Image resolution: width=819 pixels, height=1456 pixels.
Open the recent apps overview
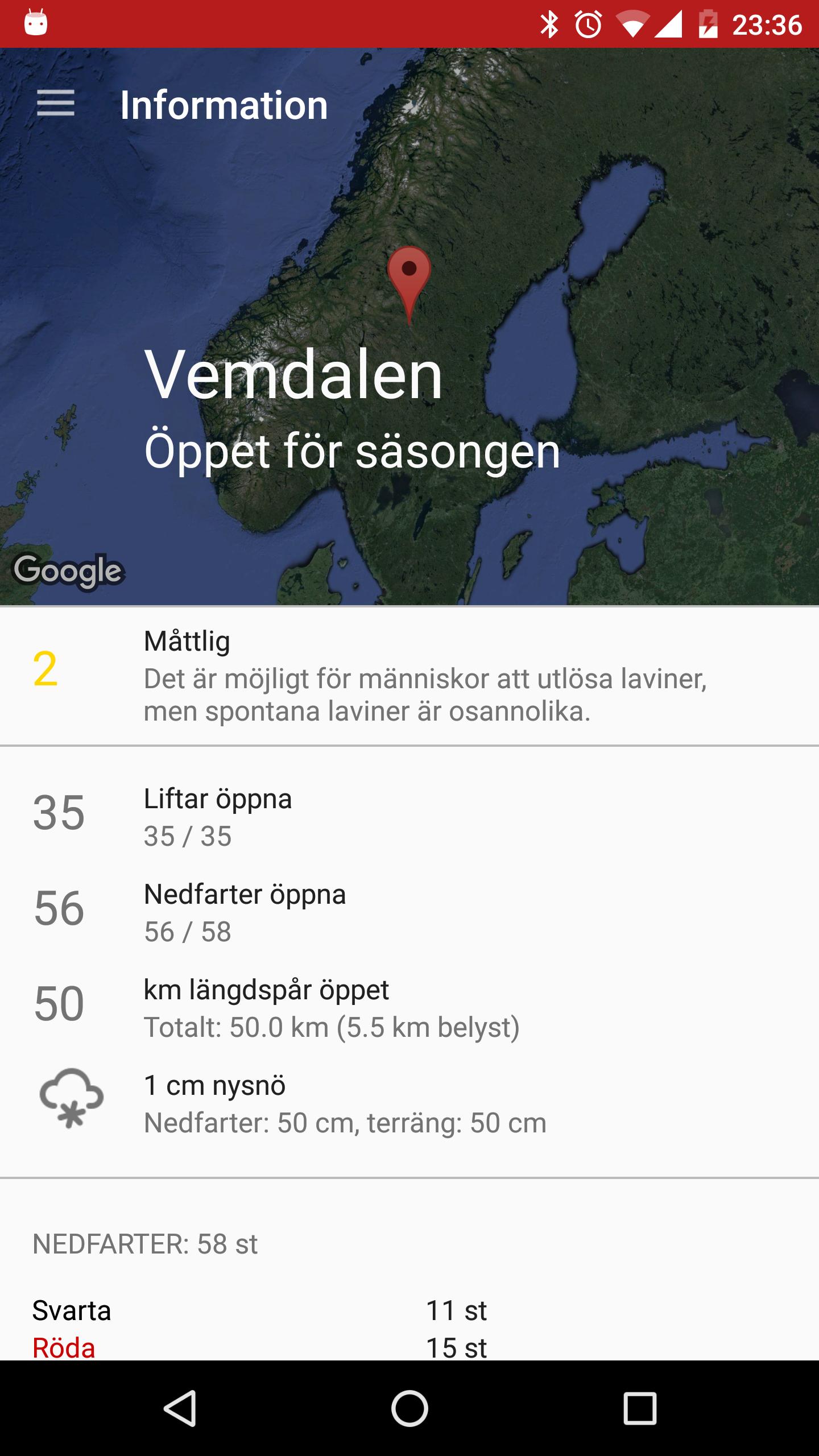(640, 1408)
